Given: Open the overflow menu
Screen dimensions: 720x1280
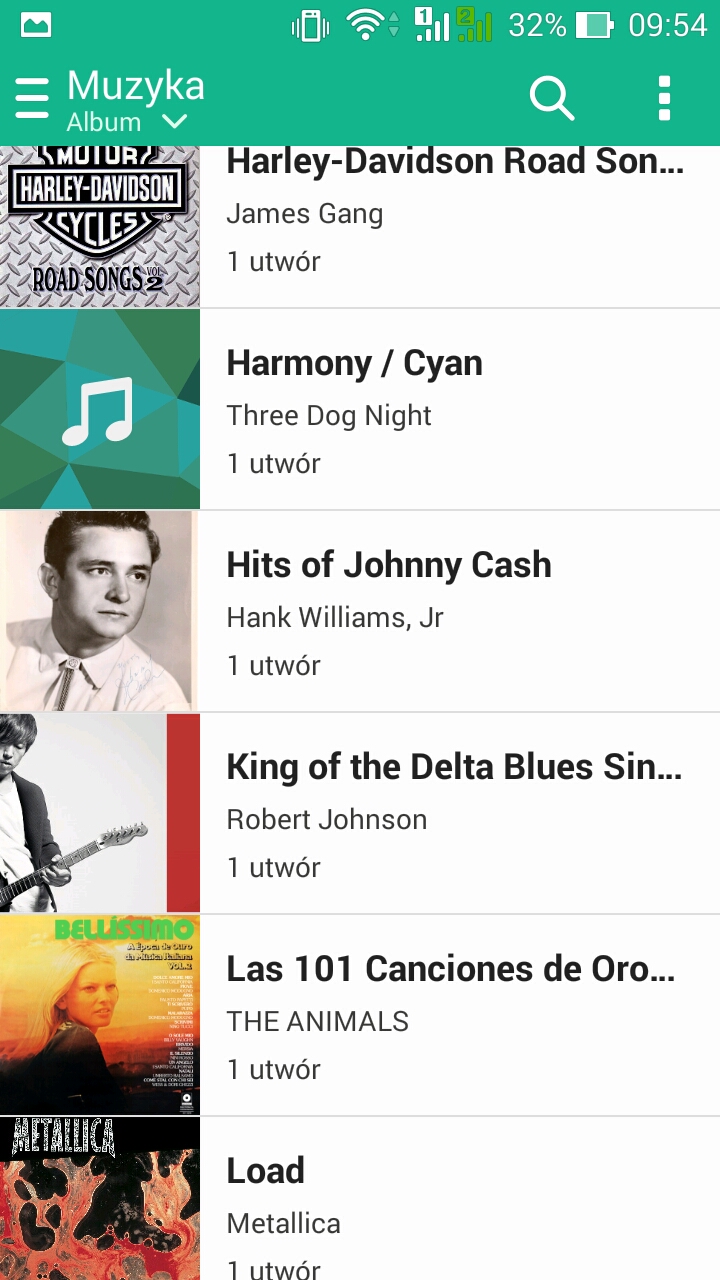Looking at the screenshot, I should coord(664,98).
